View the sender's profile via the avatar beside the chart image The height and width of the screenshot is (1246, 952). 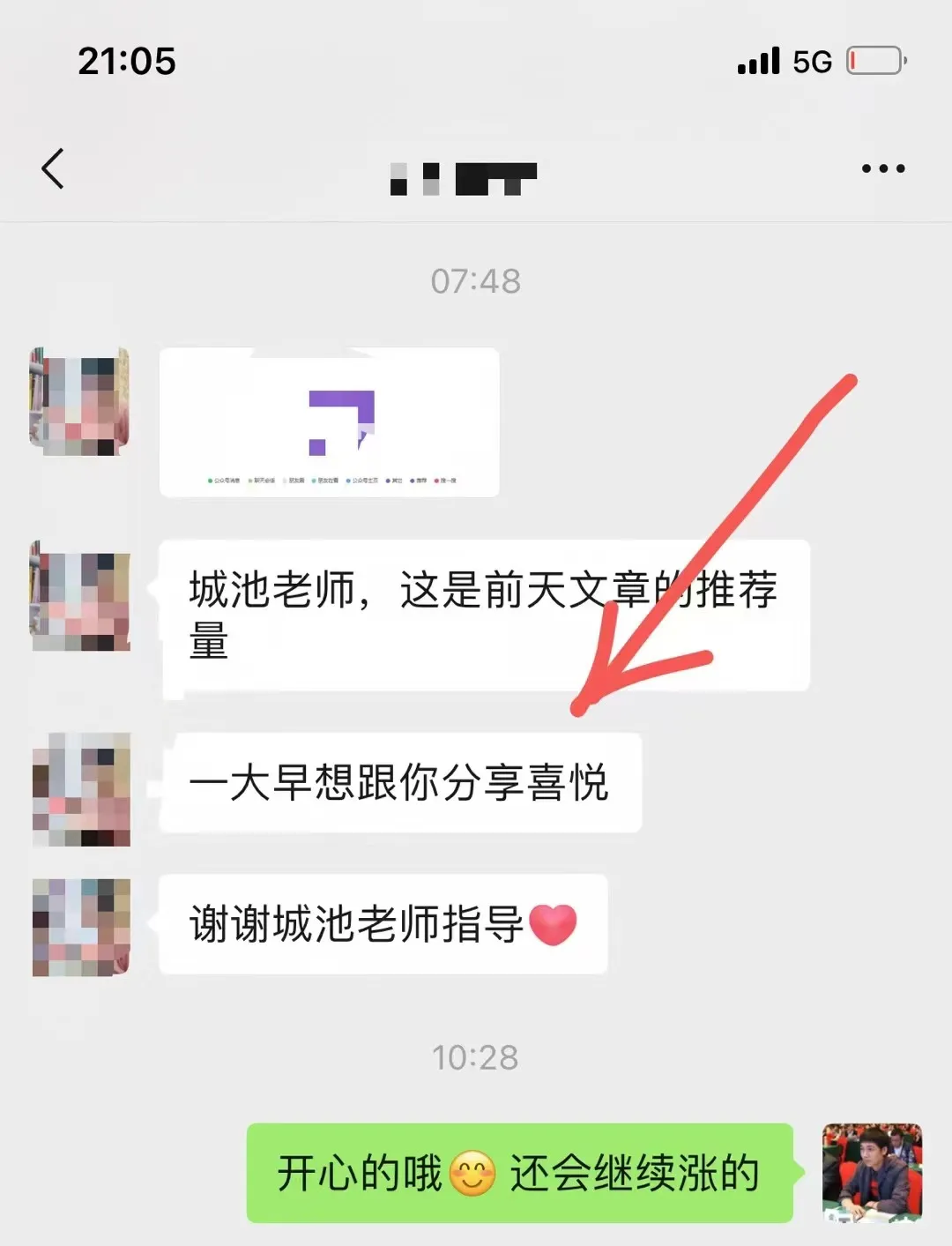(80, 402)
